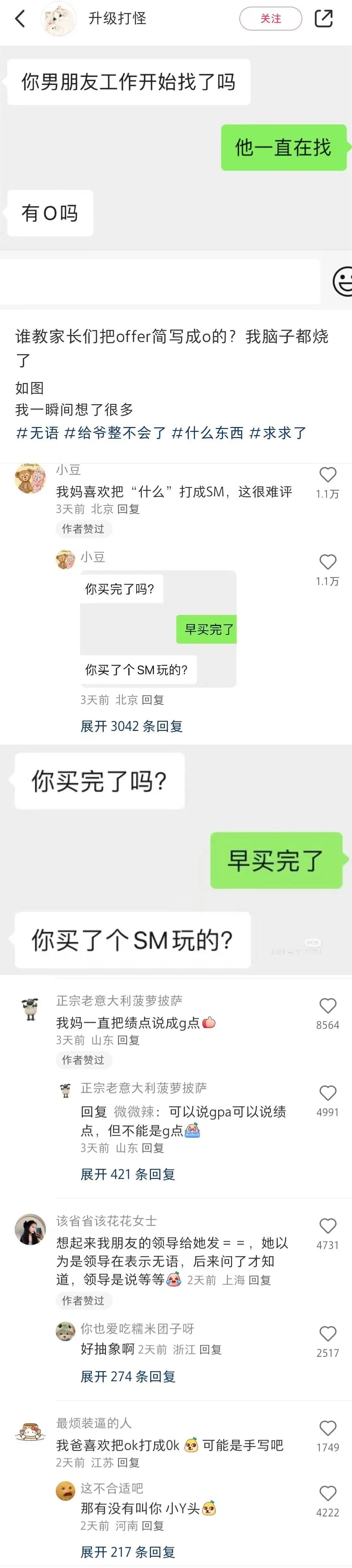Expand the 3042 replies under 小豆
This screenshot has width=352, height=1568.
tap(131, 726)
